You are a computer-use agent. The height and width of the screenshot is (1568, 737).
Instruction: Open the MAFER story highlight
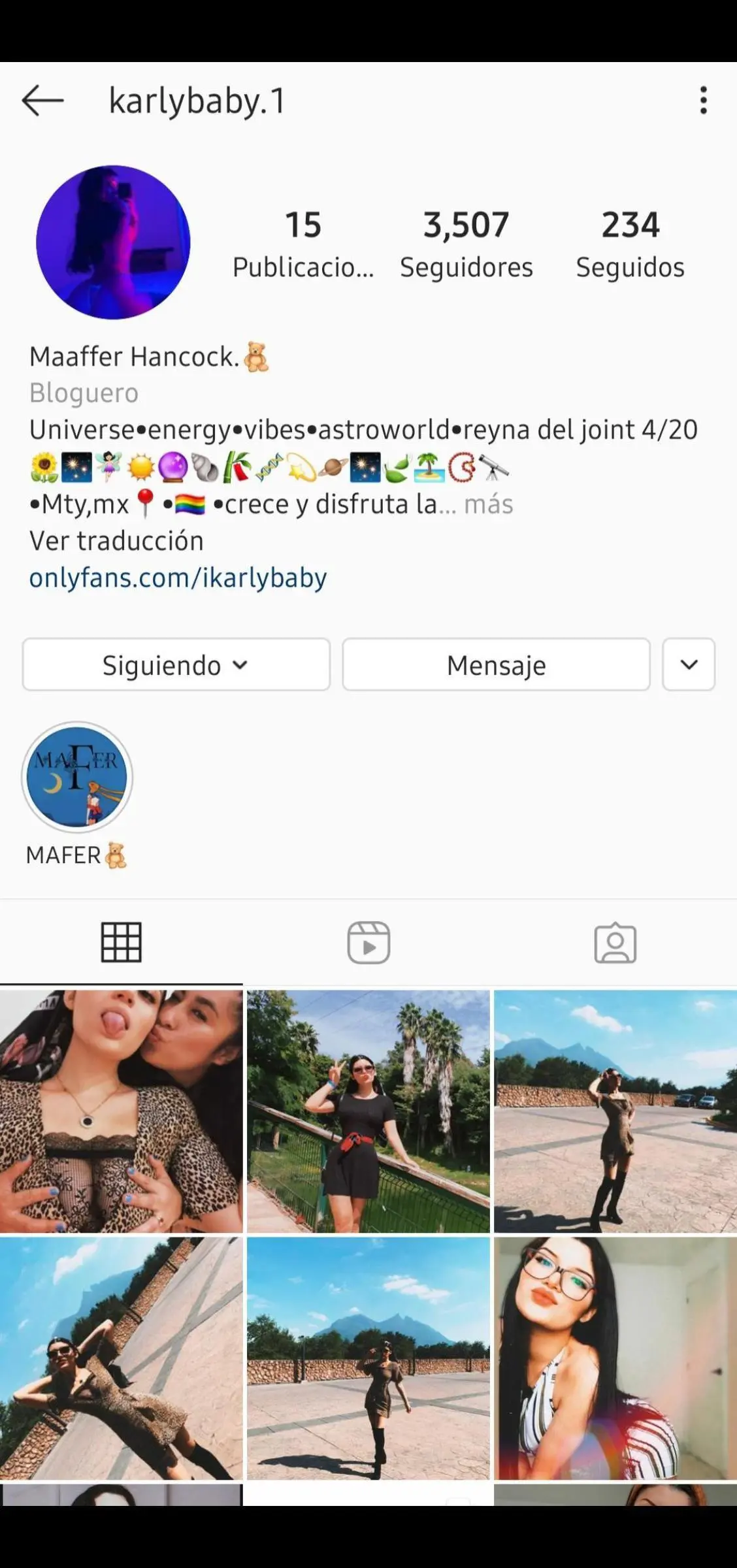[x=77, y=777]
